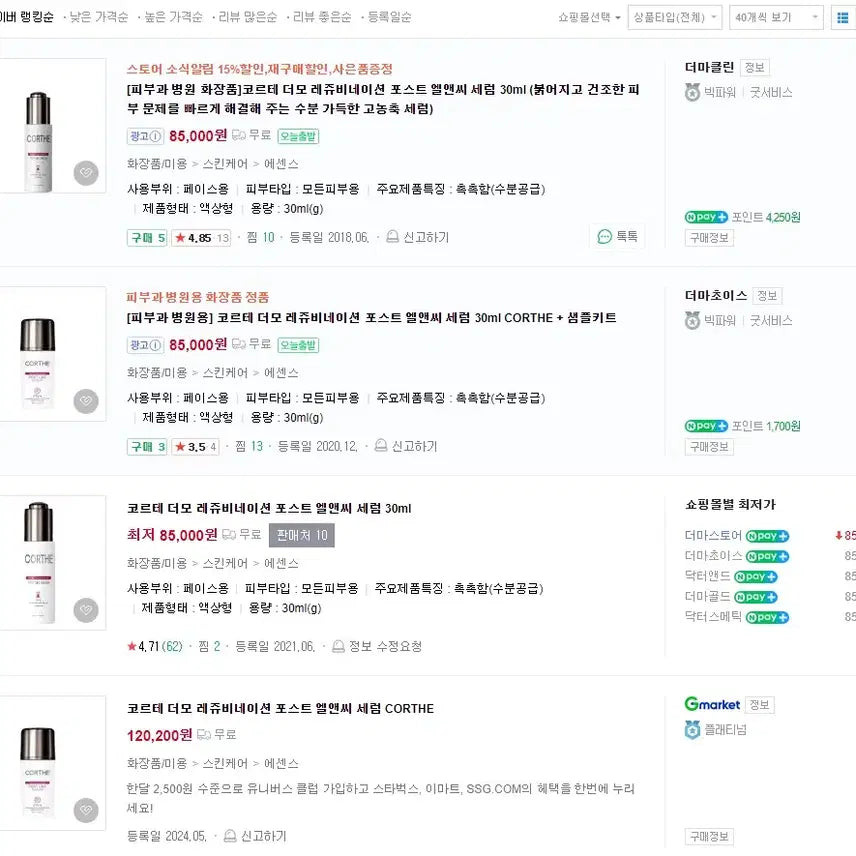
Task: Expand the 상품타입(전체) dropdown
Action: [675, 18]
